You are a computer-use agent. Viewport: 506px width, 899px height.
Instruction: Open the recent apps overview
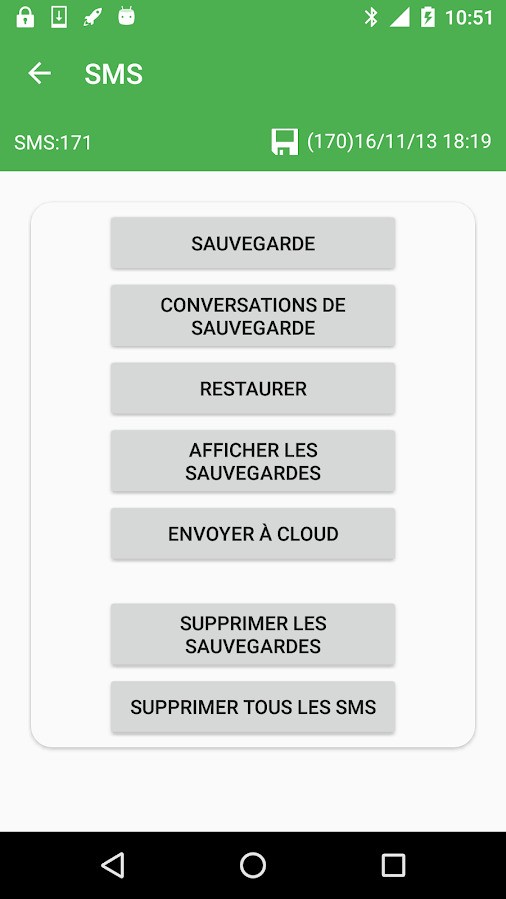[393, 865]
